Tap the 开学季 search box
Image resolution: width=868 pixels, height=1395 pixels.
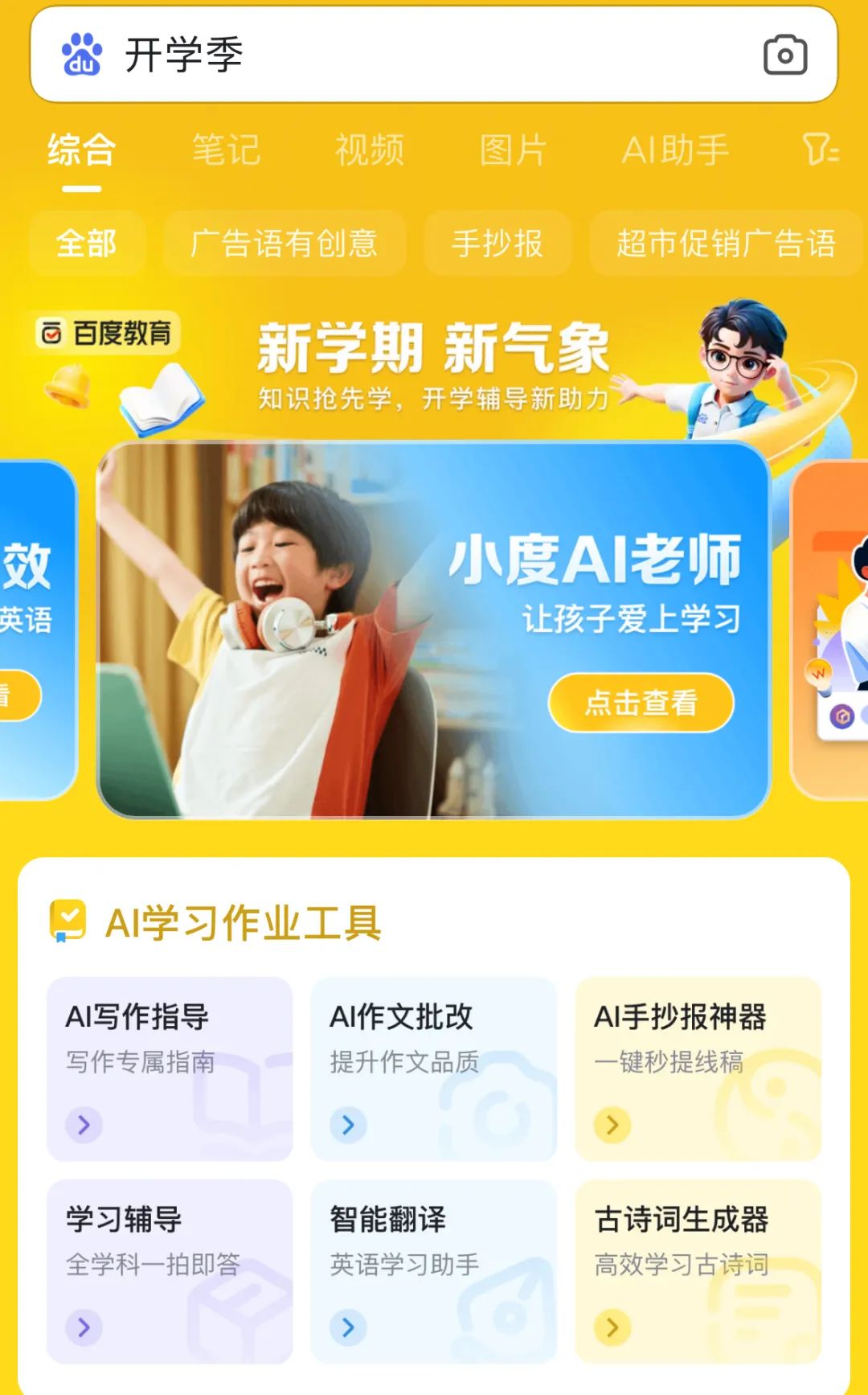click(402, 55)
